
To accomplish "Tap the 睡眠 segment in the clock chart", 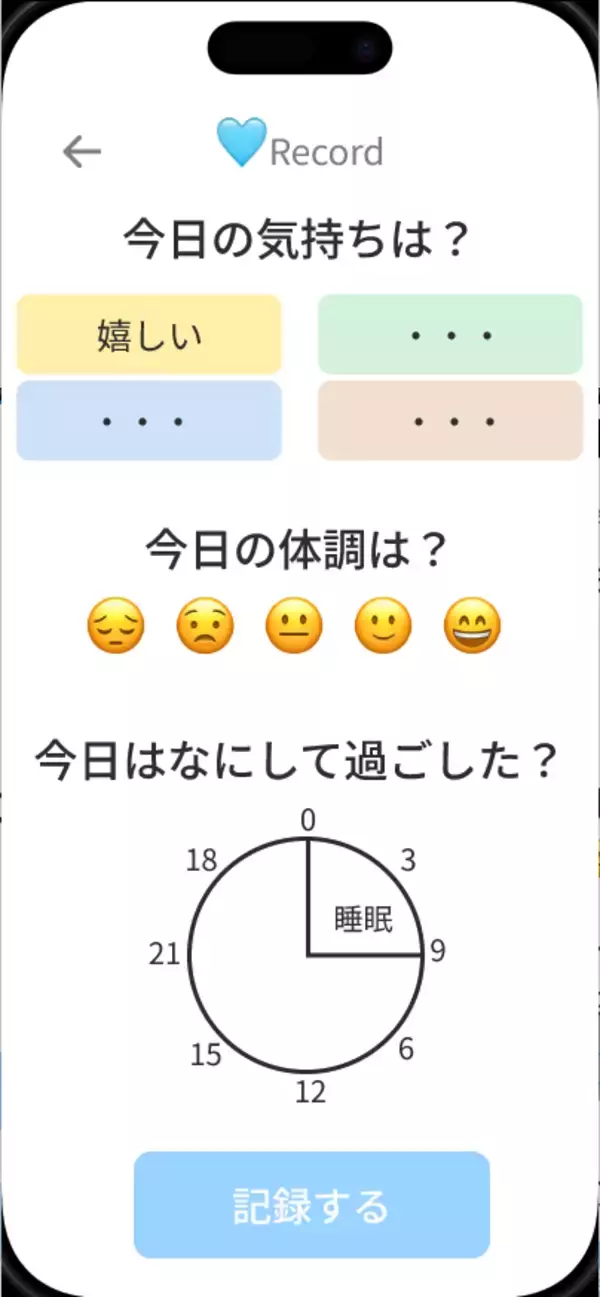I will 362,915.
